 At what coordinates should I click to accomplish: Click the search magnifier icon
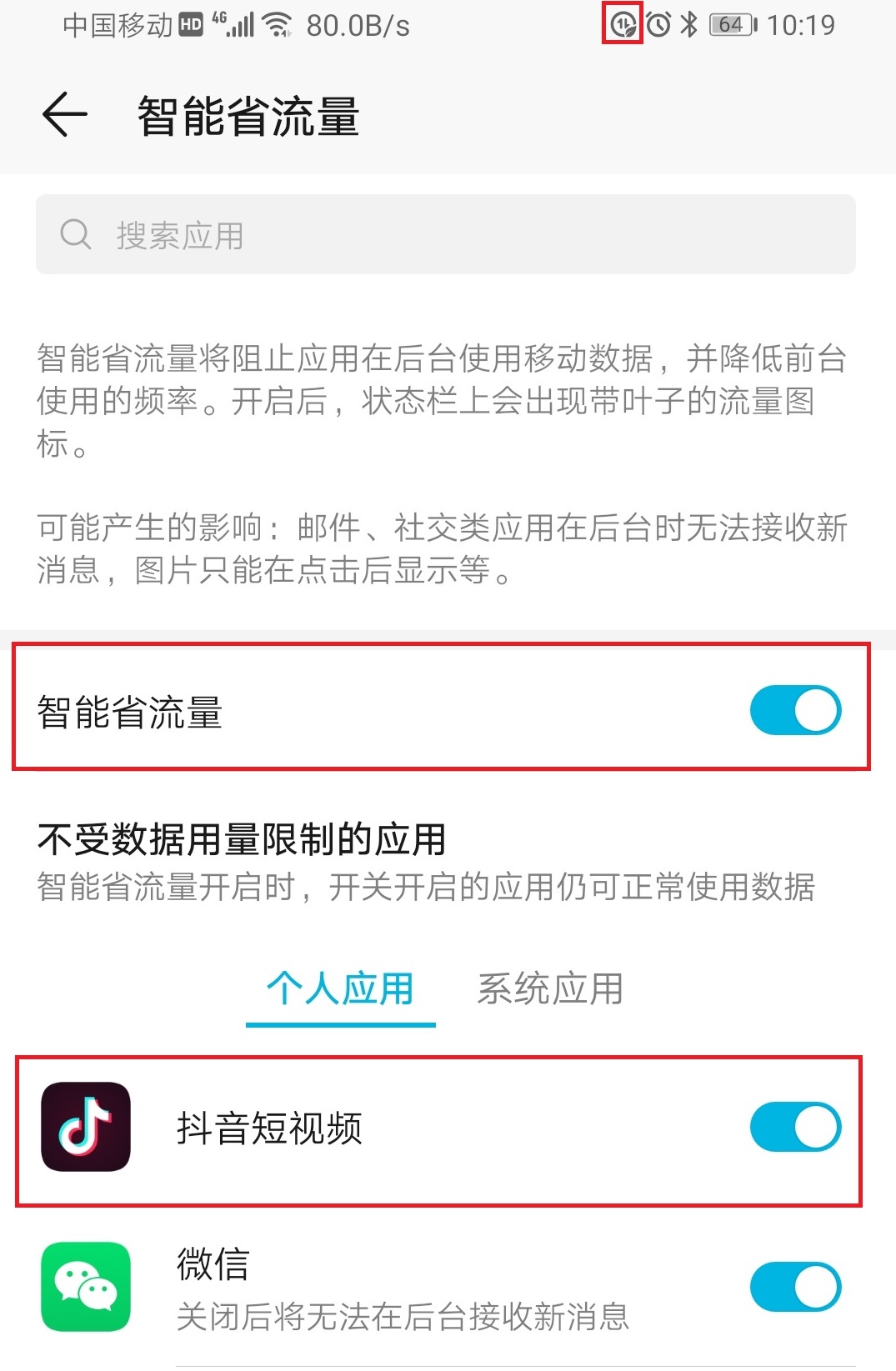click(76, 234)
